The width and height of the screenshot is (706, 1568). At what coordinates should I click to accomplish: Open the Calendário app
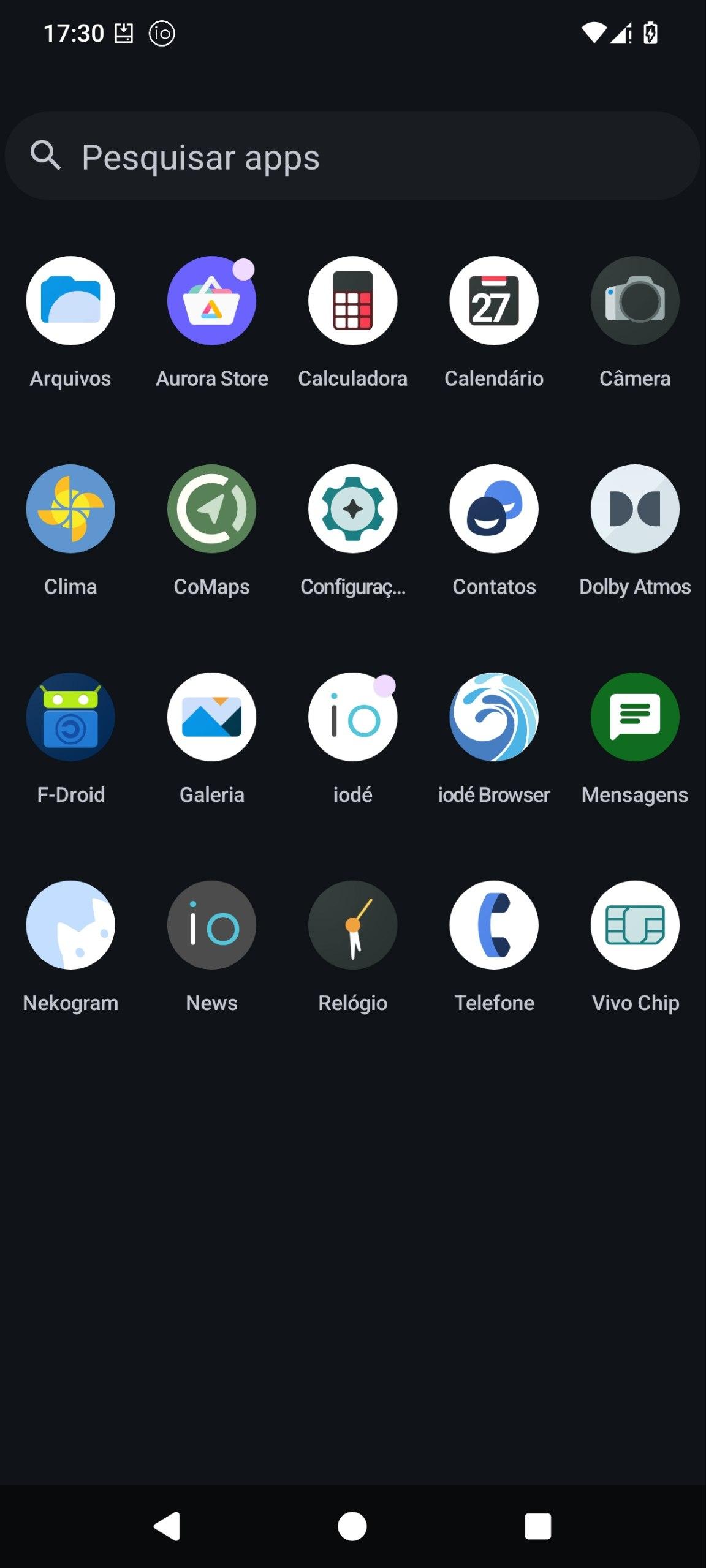click(x=494, y=301)
